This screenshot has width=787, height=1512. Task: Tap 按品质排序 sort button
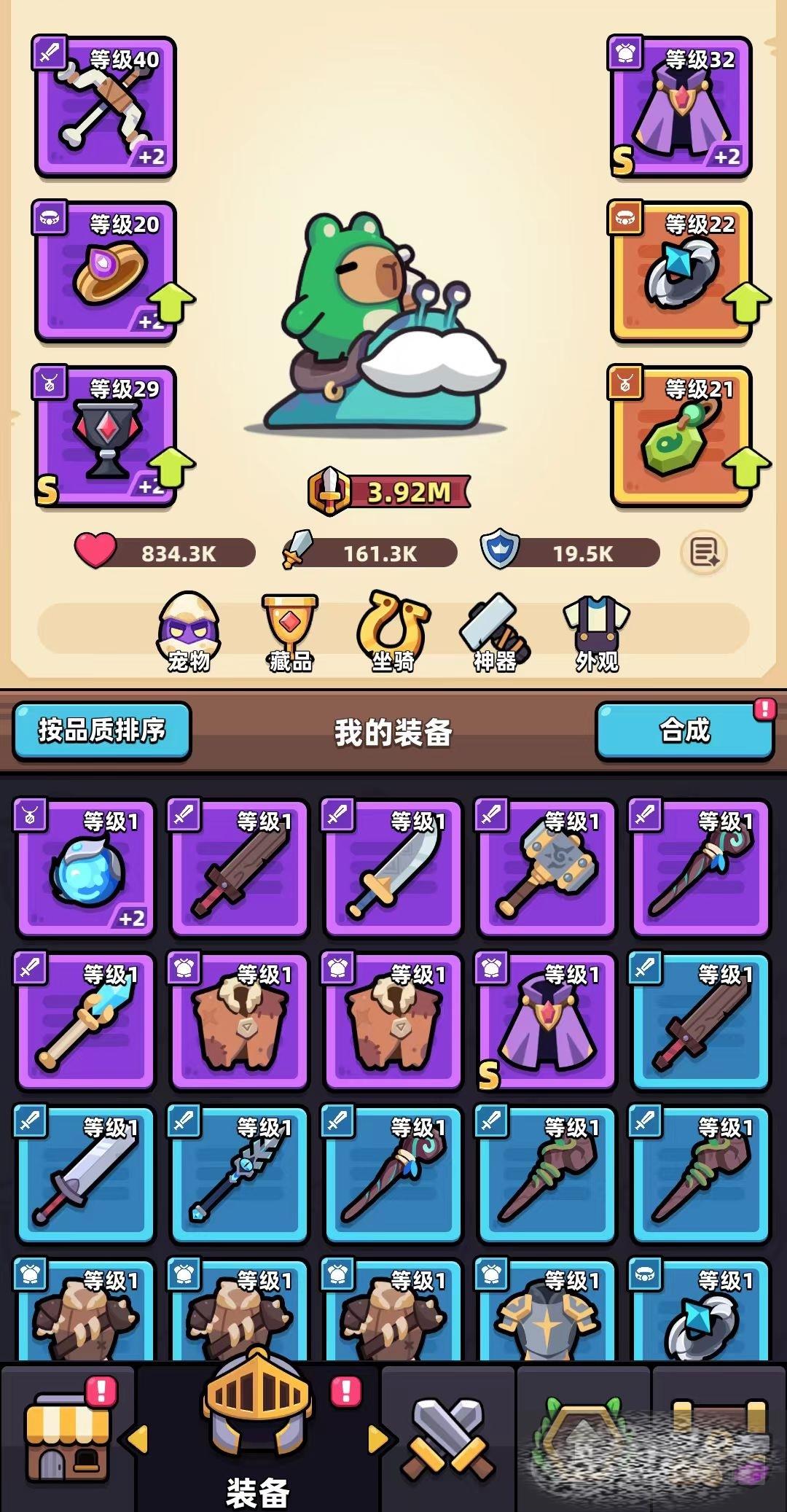(x=102, y=730)
